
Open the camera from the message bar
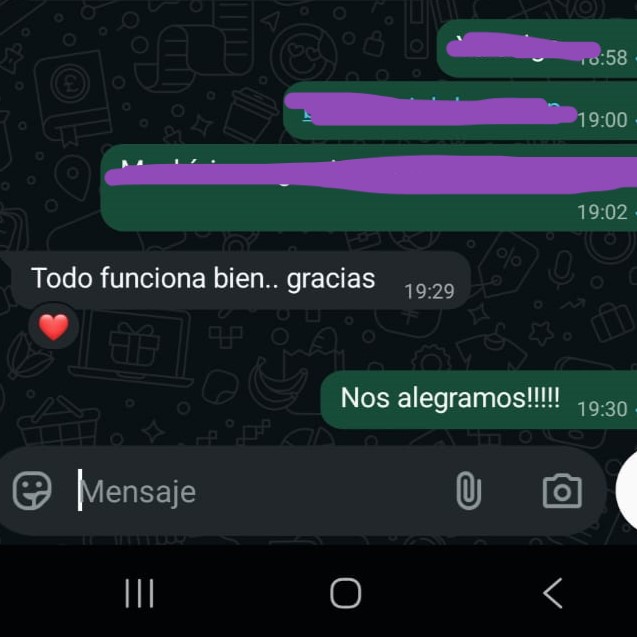562,491
